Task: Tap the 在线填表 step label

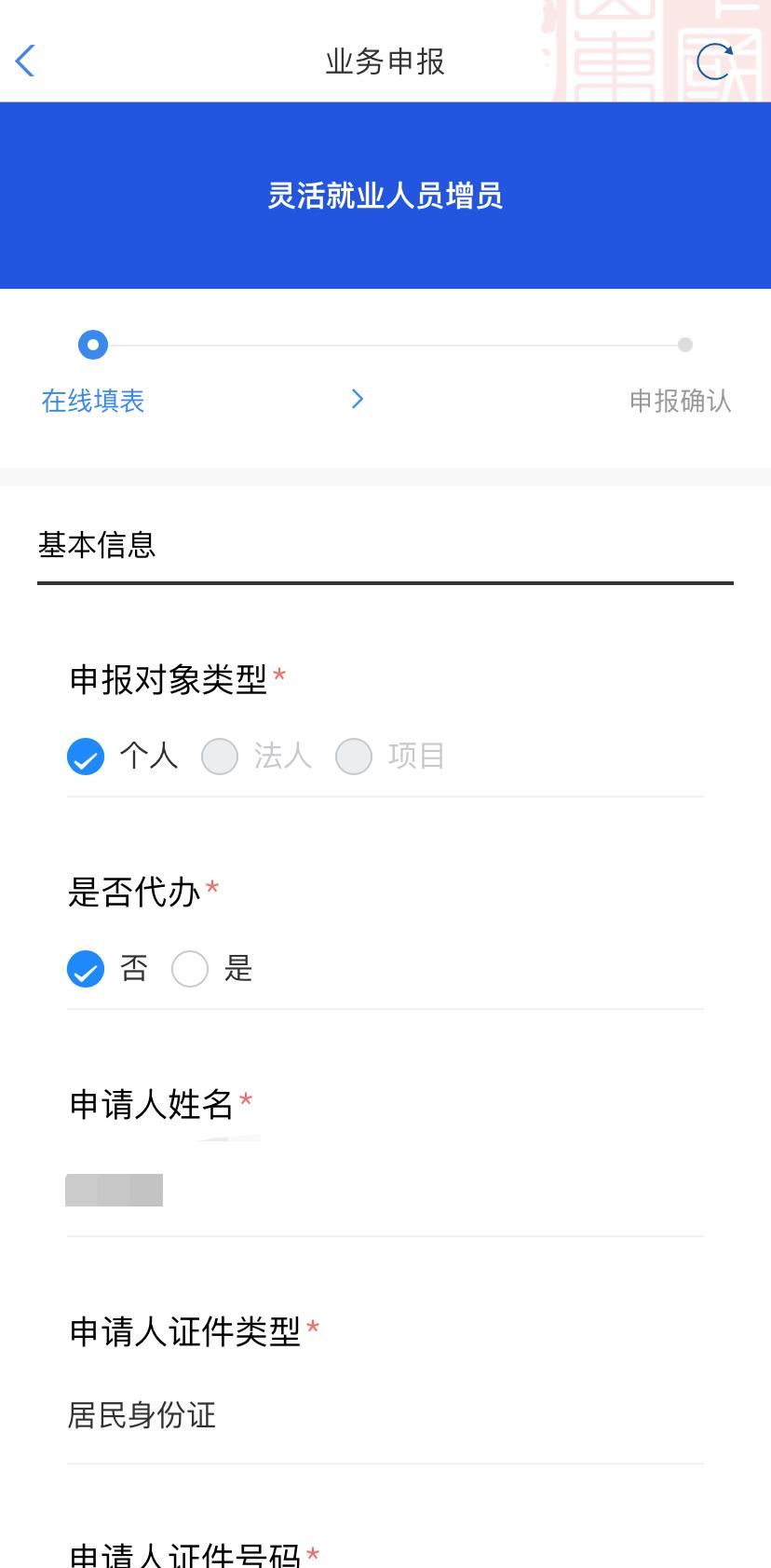Action: coord(92,401)
